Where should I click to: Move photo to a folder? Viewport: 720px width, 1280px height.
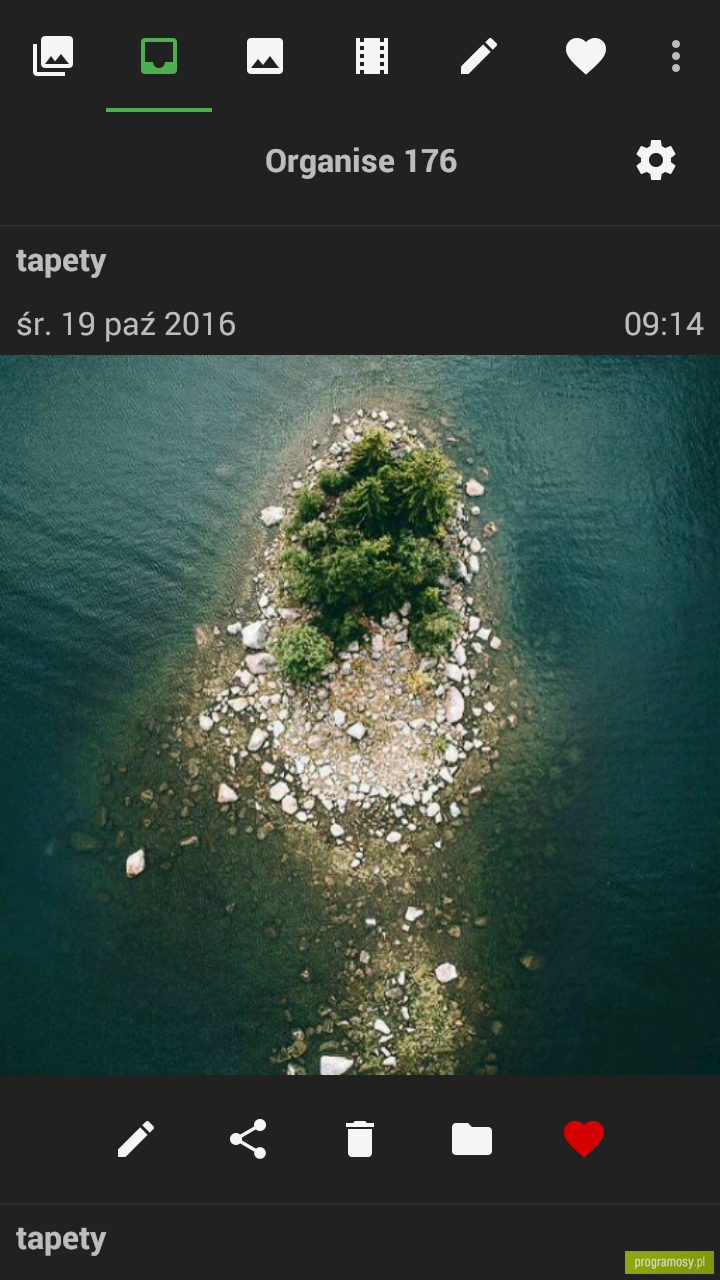472,1139
